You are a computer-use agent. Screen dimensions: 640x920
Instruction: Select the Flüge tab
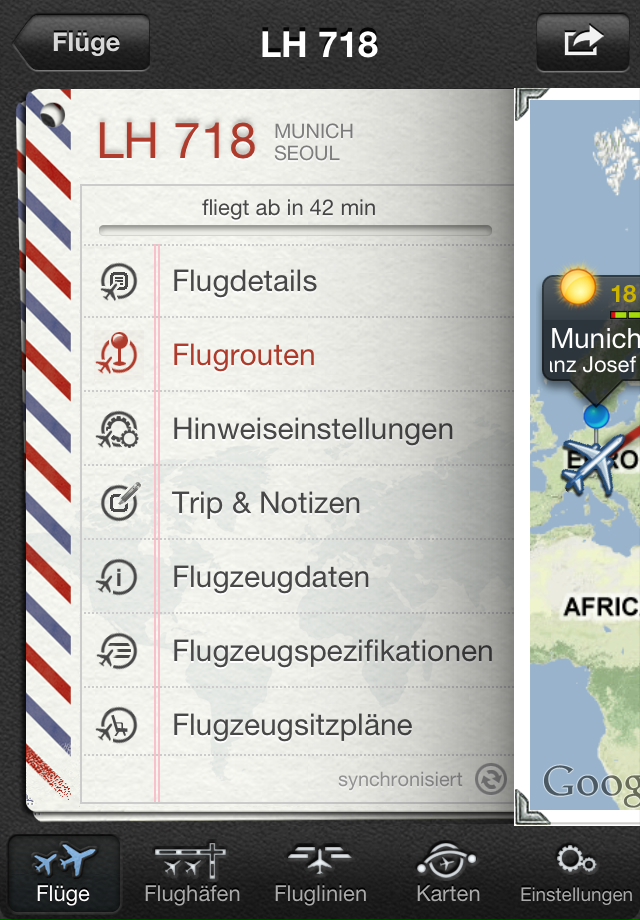pyautogui.click(x=63, y=873)
